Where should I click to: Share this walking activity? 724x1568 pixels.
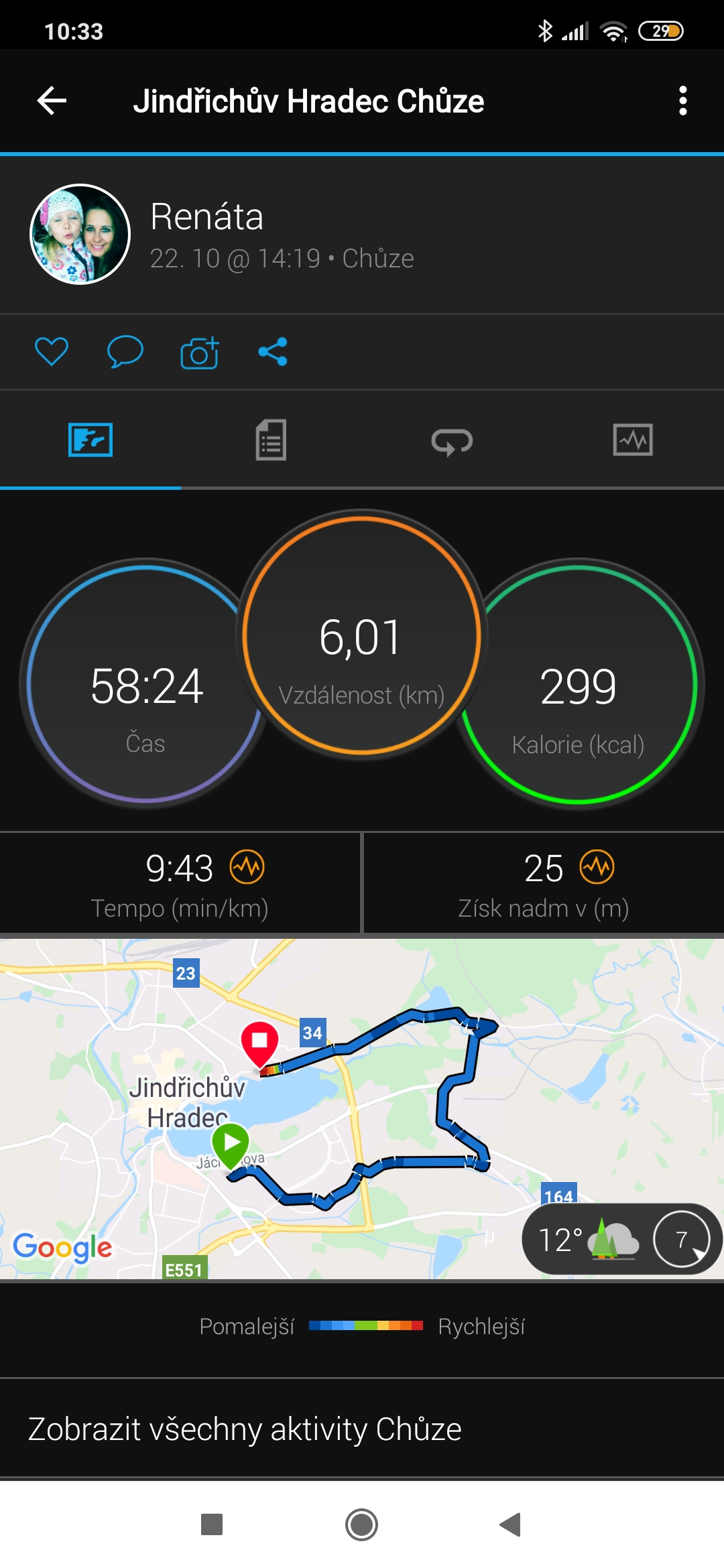[273, 352]
